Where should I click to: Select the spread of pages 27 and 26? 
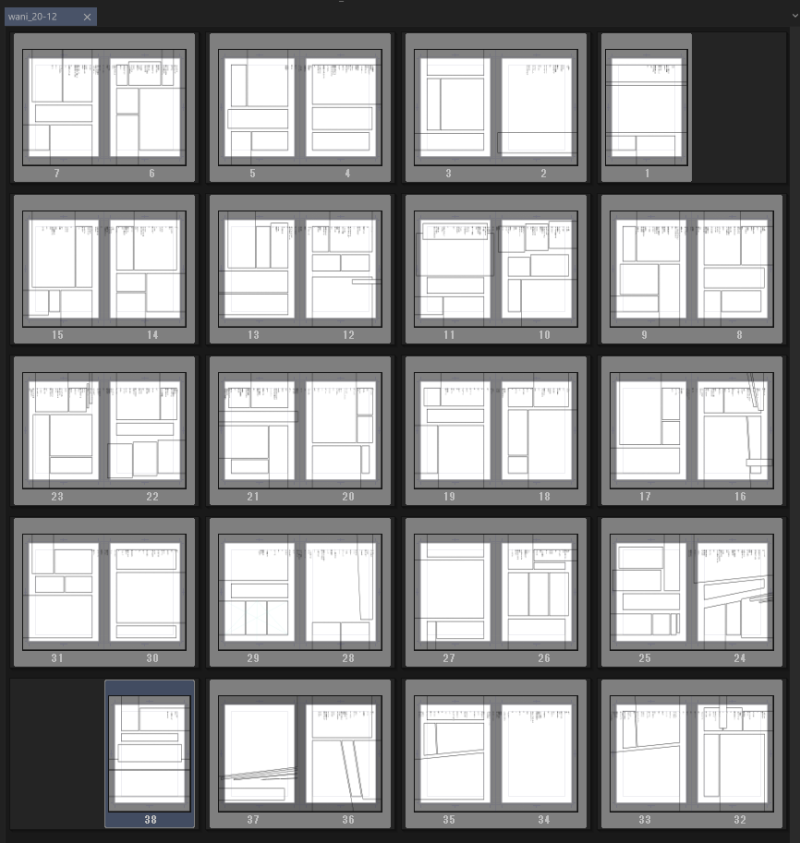tap(496, 592)
